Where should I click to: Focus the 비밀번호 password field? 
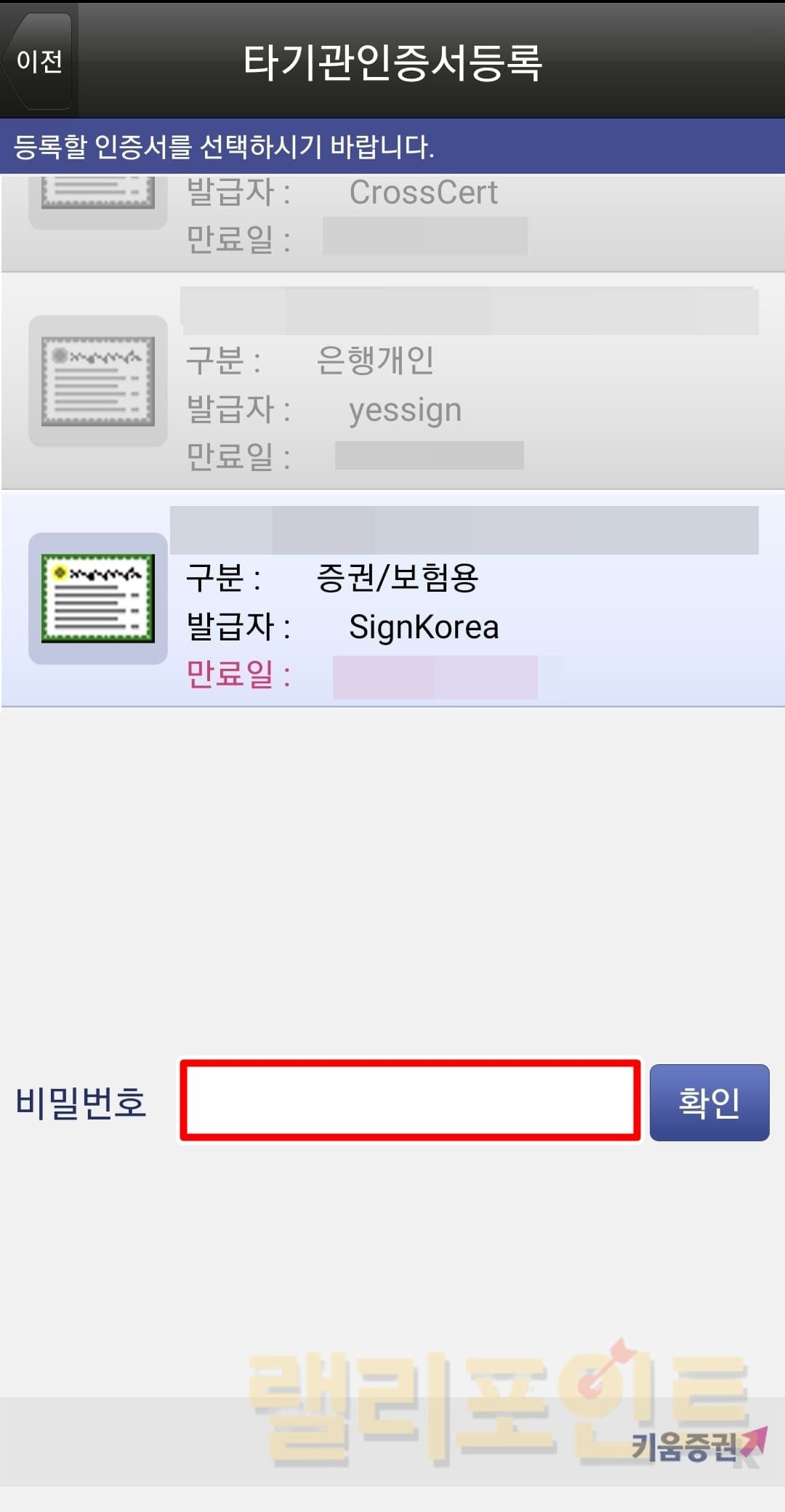tap(411, 1101)
